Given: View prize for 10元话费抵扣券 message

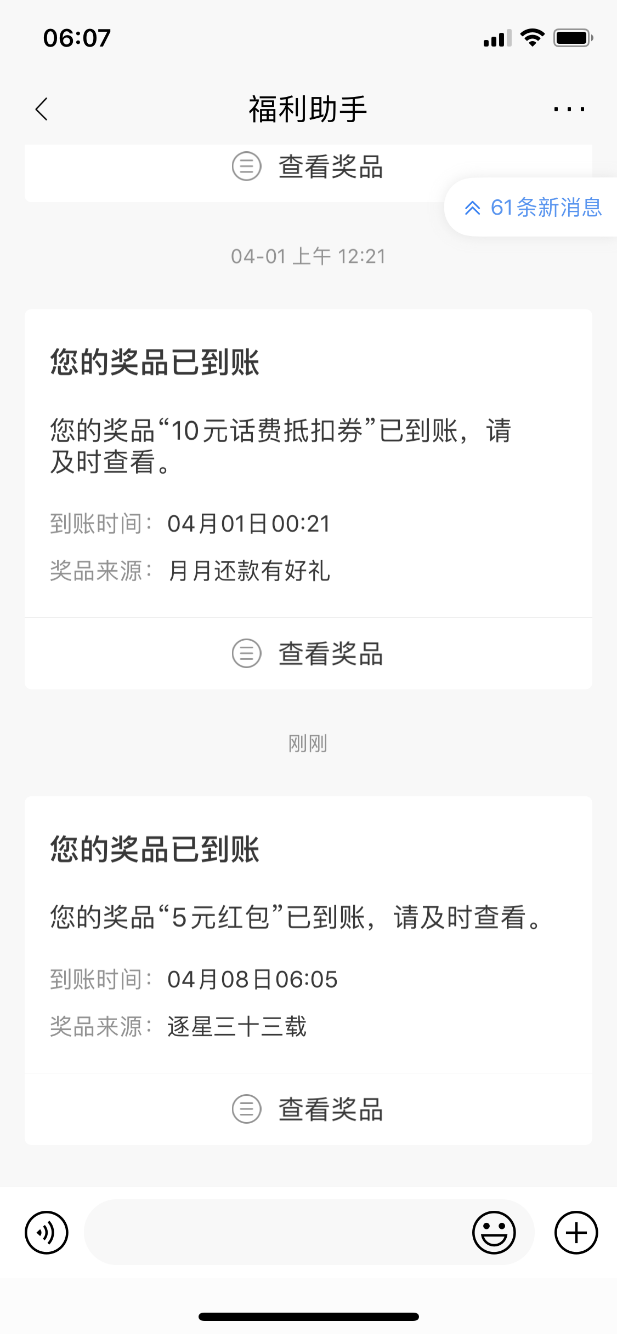Looking at the screenshot, I should pos(308,654).
